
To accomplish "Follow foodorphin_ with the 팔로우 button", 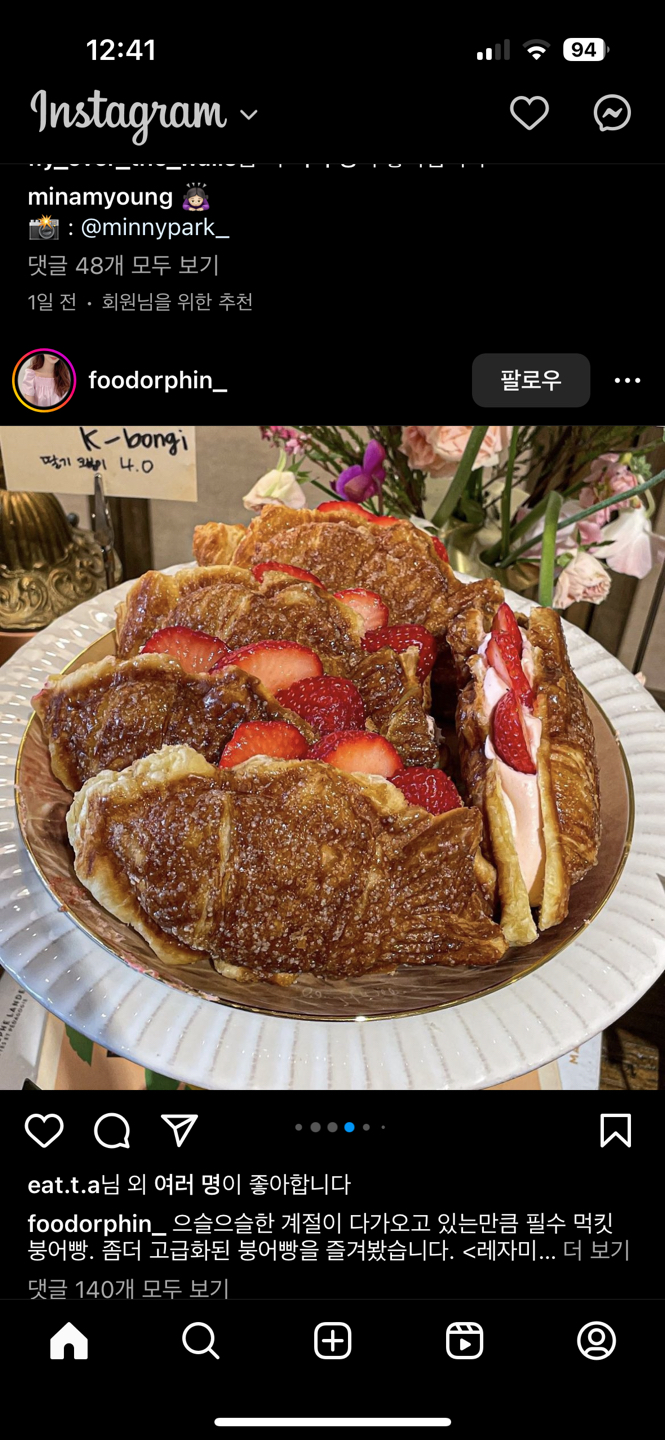I will pyautogui.click(x=530, y=381).
